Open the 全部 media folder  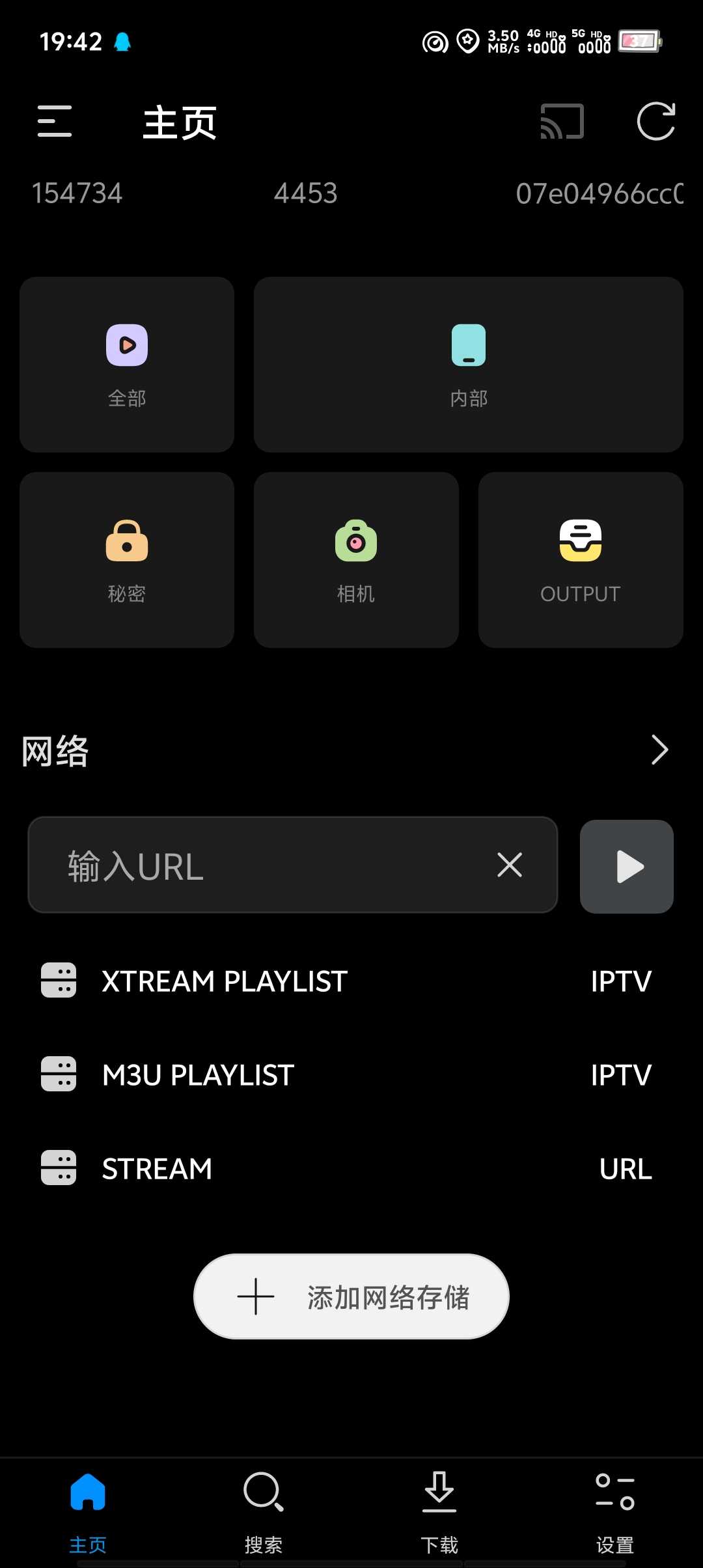(x=127, y=365)
